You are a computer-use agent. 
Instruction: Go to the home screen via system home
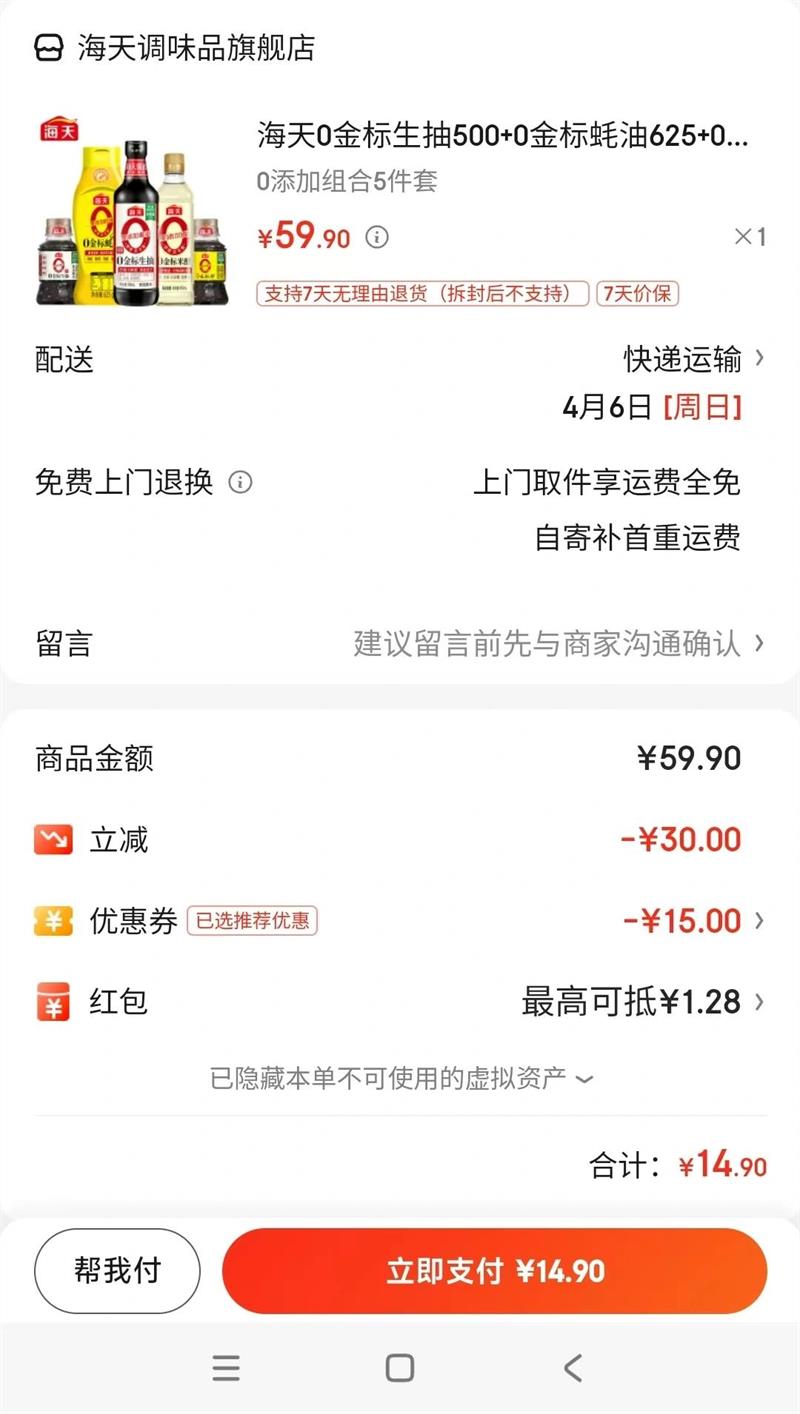[400, 1367]
